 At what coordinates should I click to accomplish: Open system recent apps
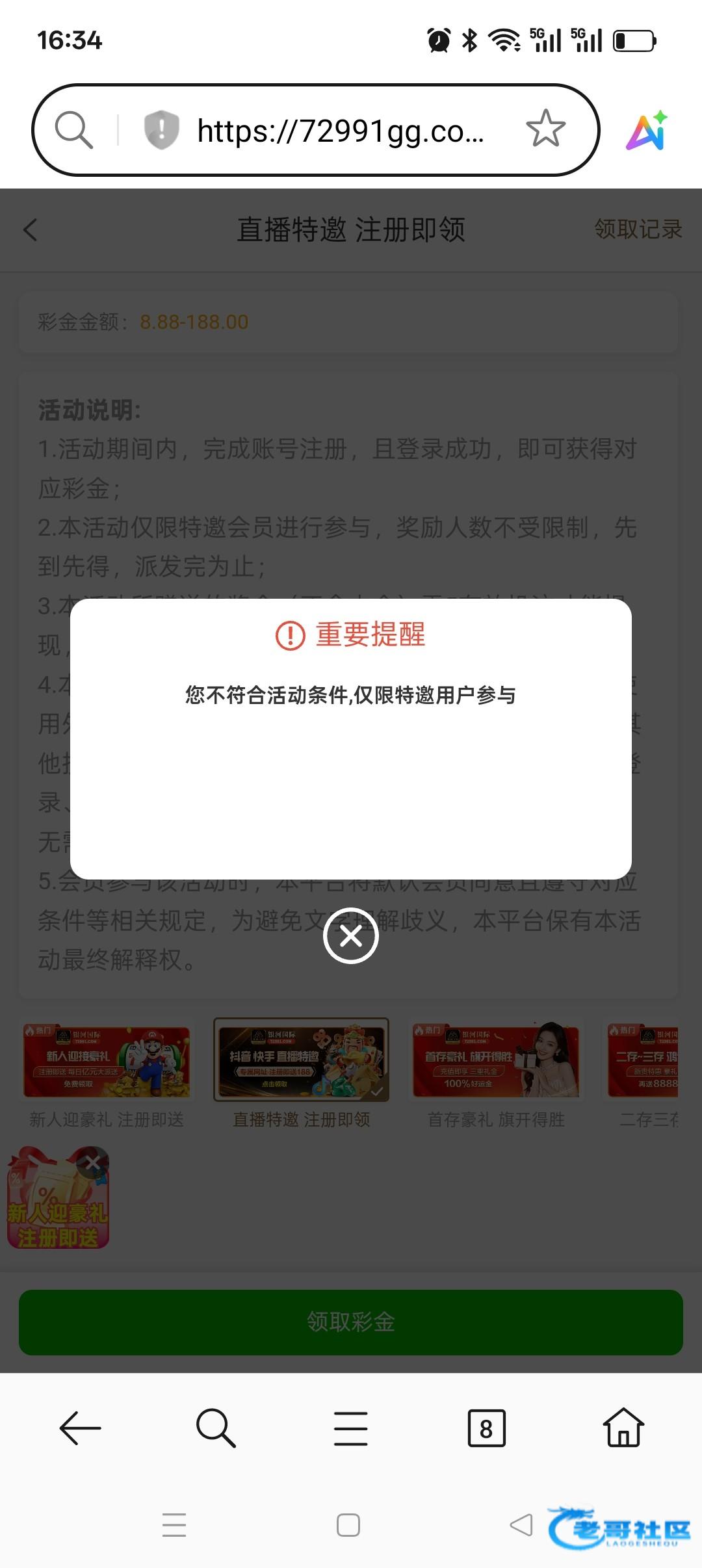point(174,1524)
